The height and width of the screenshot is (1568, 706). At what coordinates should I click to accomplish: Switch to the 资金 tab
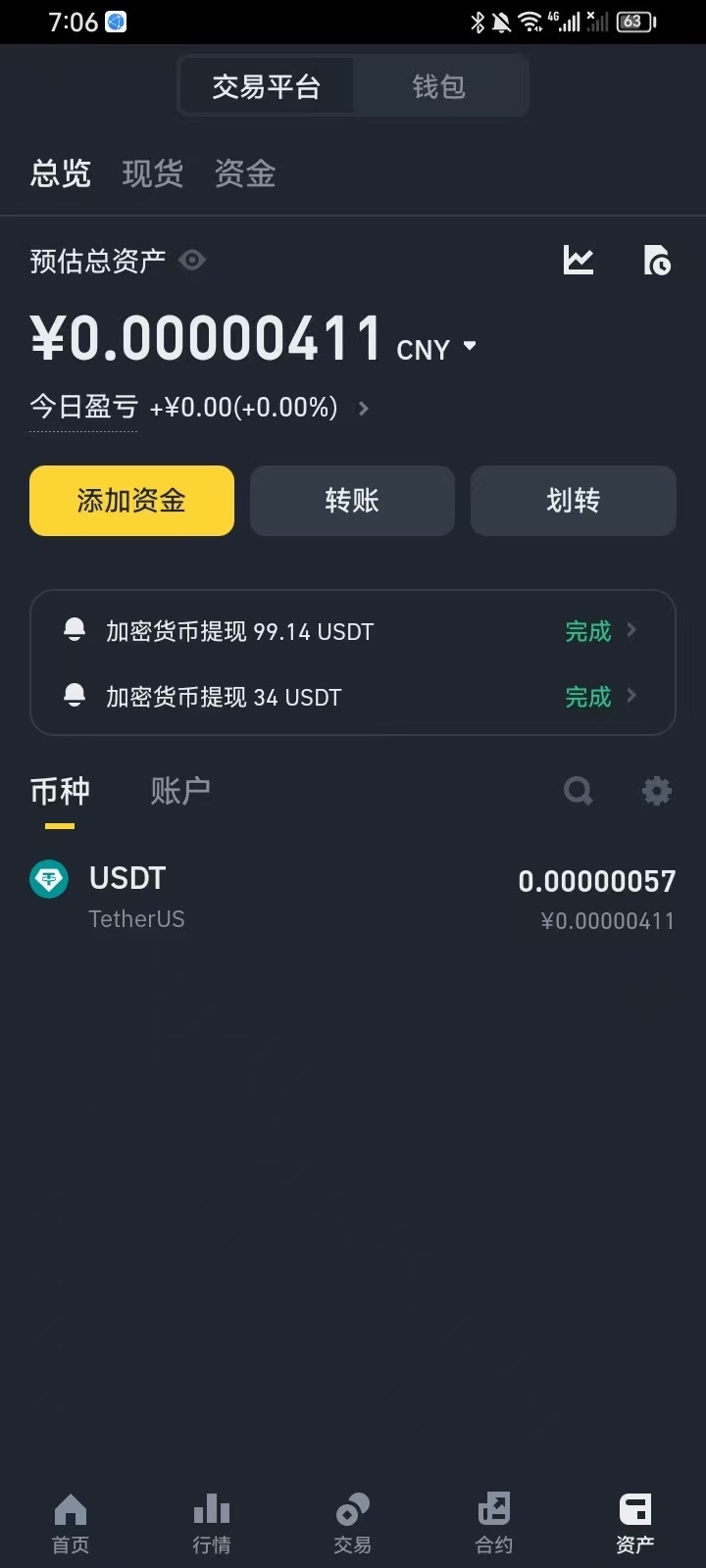[245, 173]
